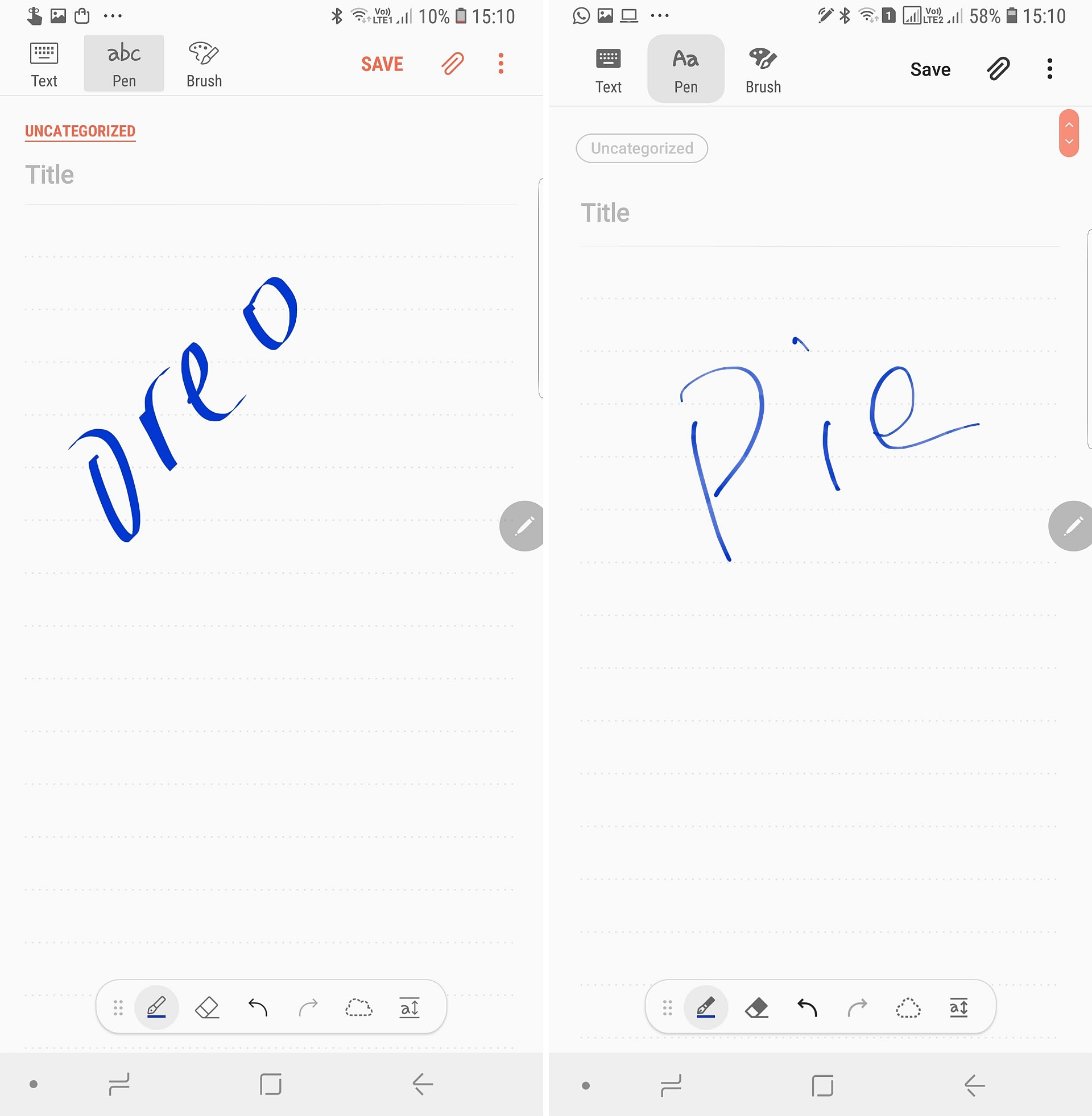The width and height of the screenshot is (1092, 1116).
Task: Switch to Brush mode with outlined palette
Action: (x=204, y=64)
